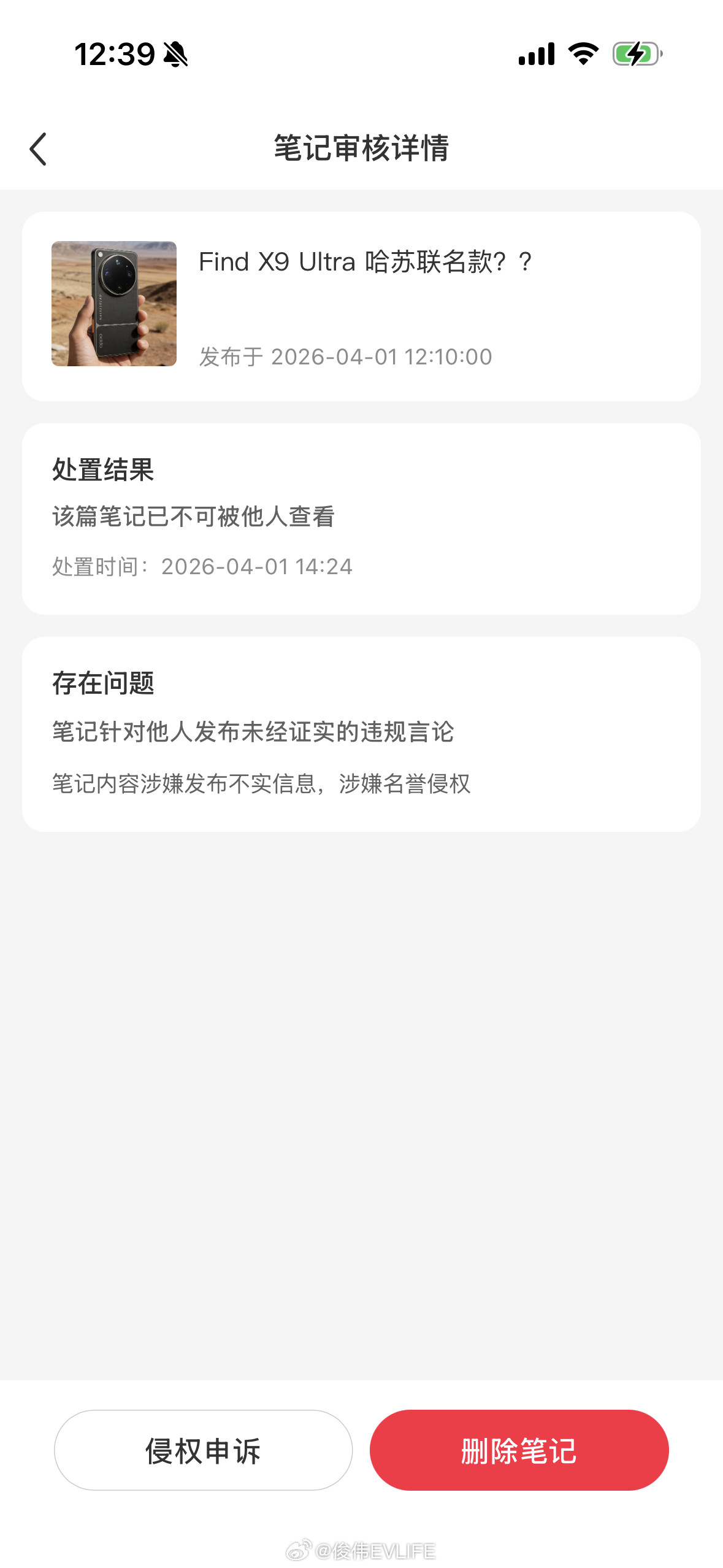Tap the back chevron to exit review details
Image resolution: width=723 pixels, height=1568 pixels.
pos(38,148)
